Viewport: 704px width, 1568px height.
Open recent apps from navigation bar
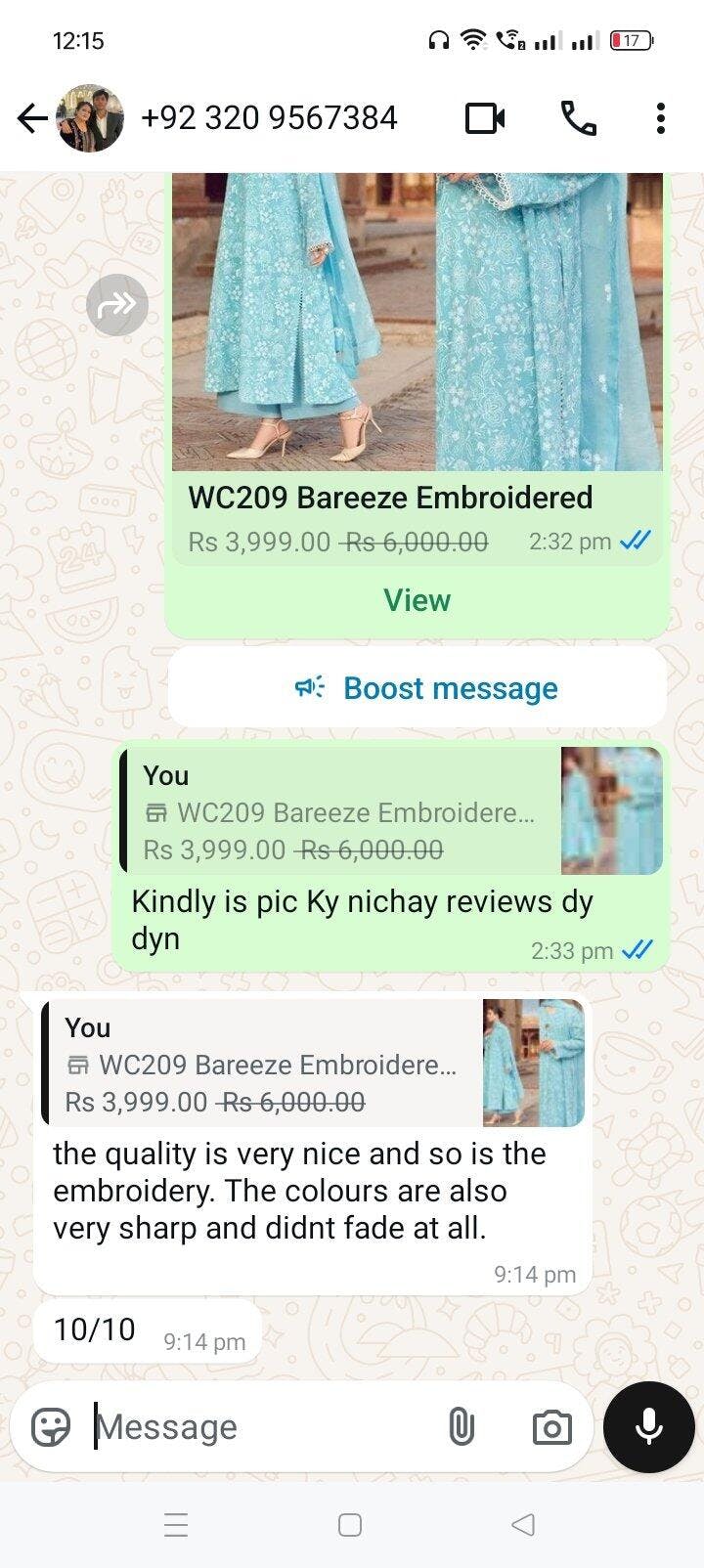pyautogui.click(x=176, y=1525)
